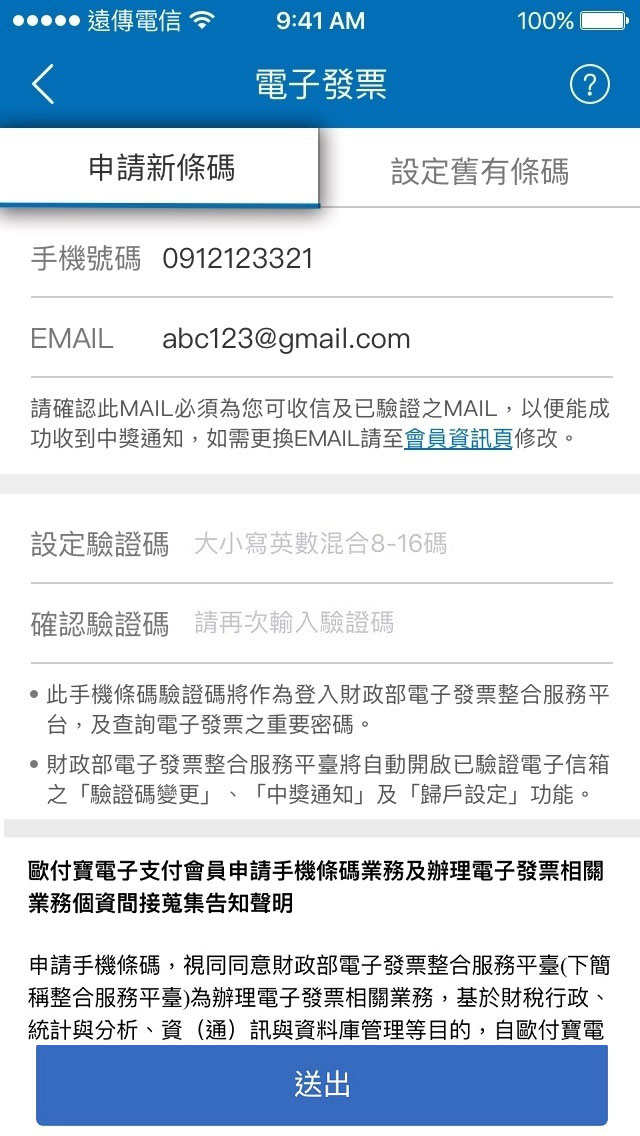This screenshot has width=640, height=1136.
Task: Switch to the 設定舊有條碼 tab
Action: point(479,171)
